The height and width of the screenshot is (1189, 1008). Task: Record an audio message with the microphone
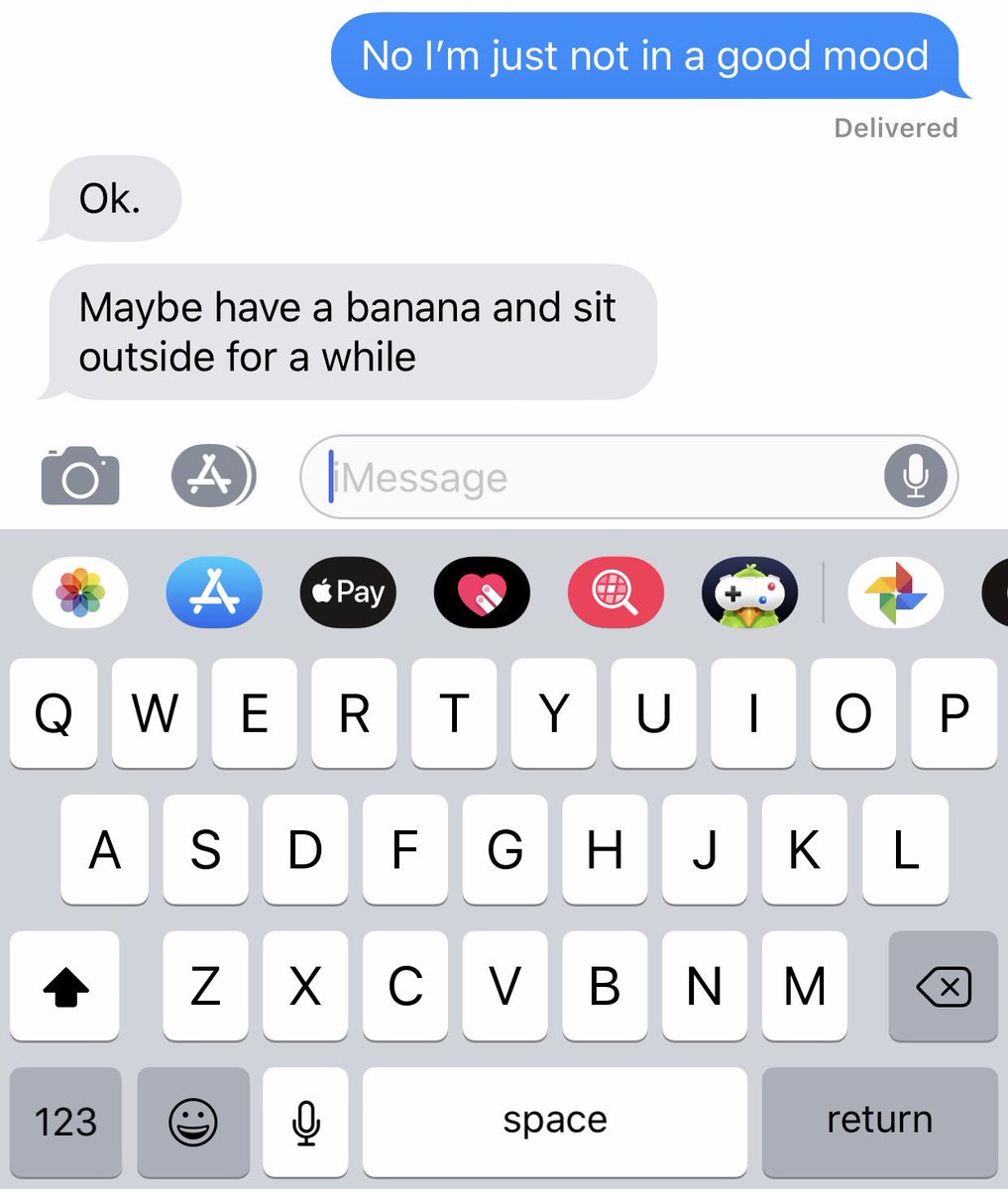916,478
